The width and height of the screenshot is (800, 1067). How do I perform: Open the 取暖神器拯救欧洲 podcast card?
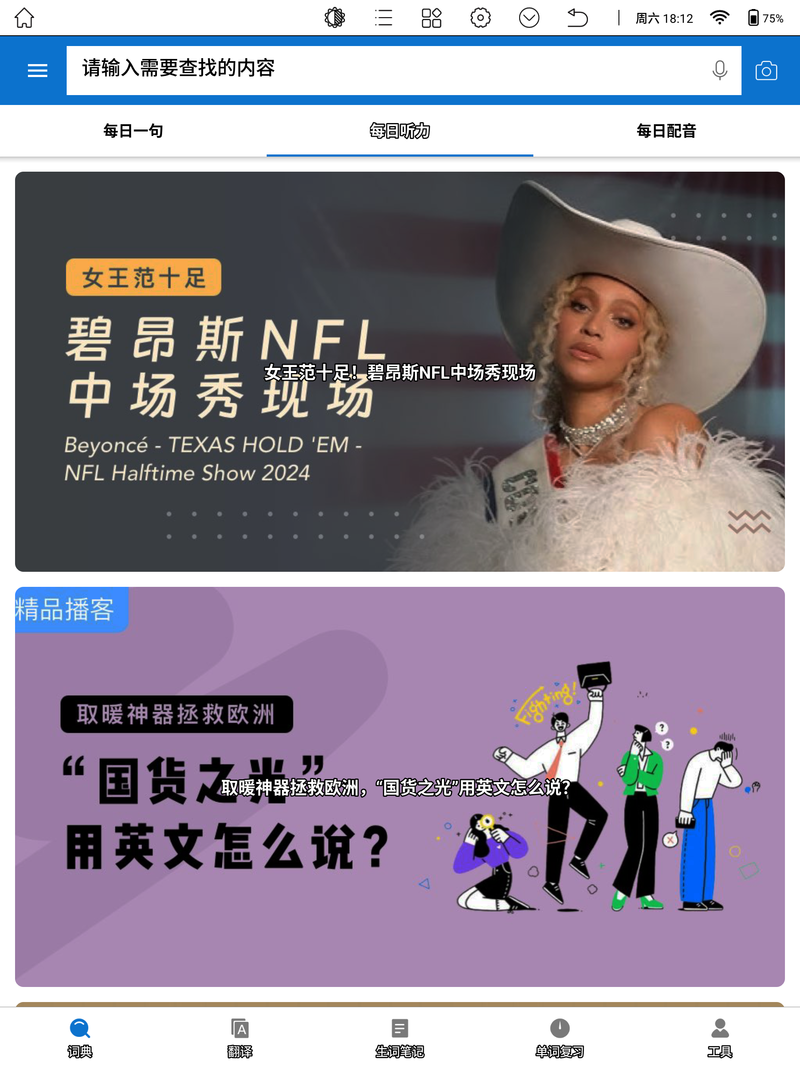coord(400,786)
